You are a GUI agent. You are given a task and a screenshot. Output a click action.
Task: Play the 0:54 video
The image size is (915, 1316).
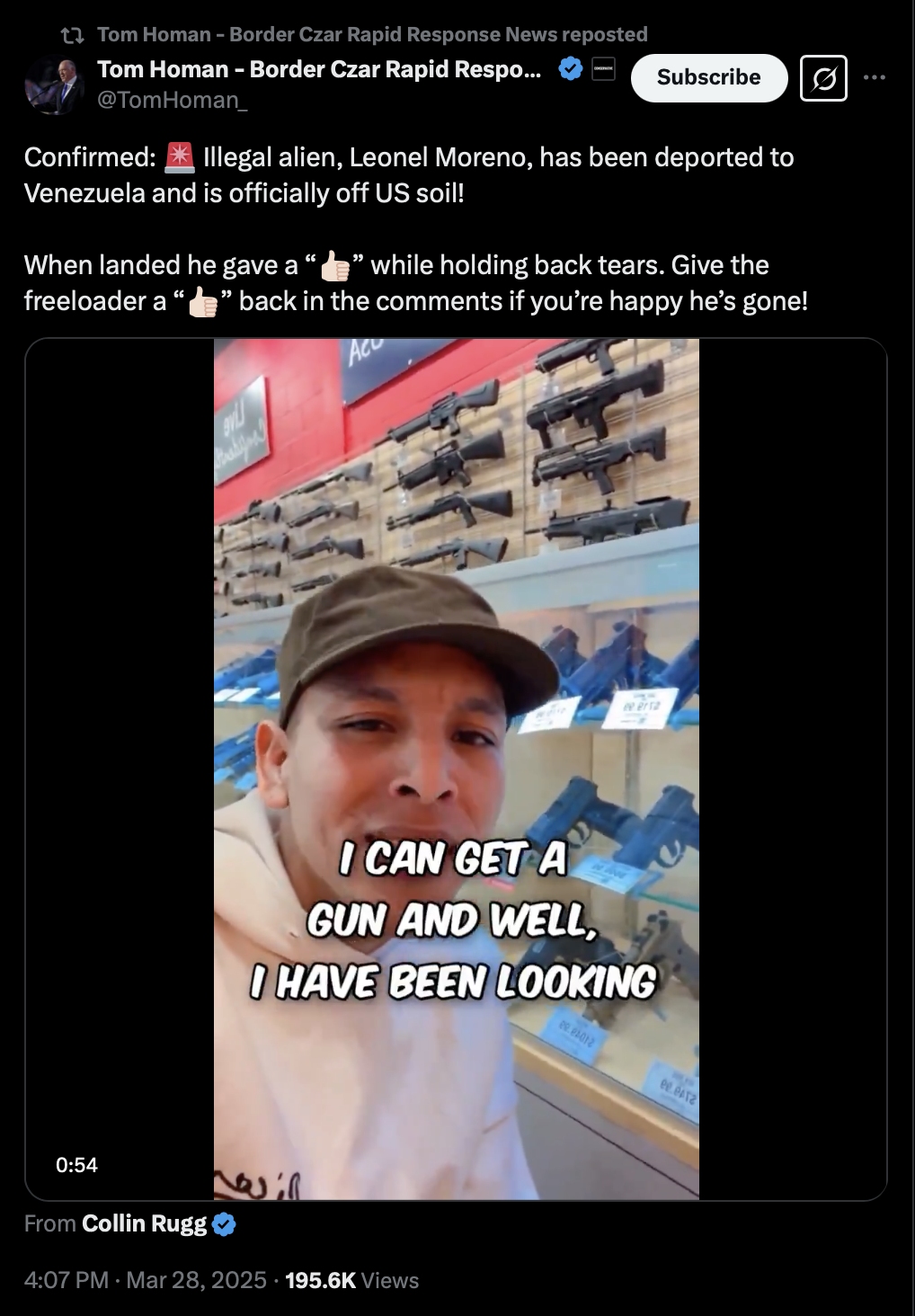(456, 769)
